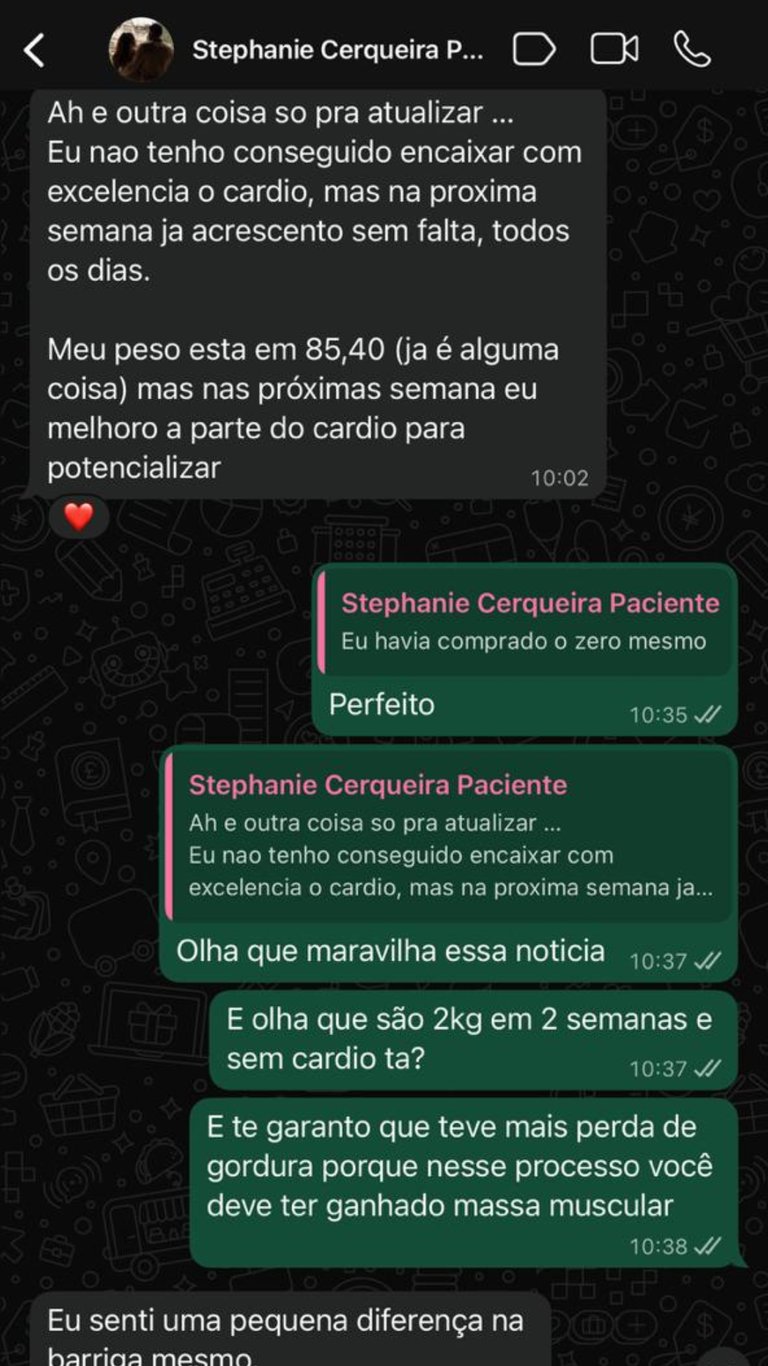Open Stephanie Cerqueira's profile picture
The image size is (768, 1366).
click(141, 50)
